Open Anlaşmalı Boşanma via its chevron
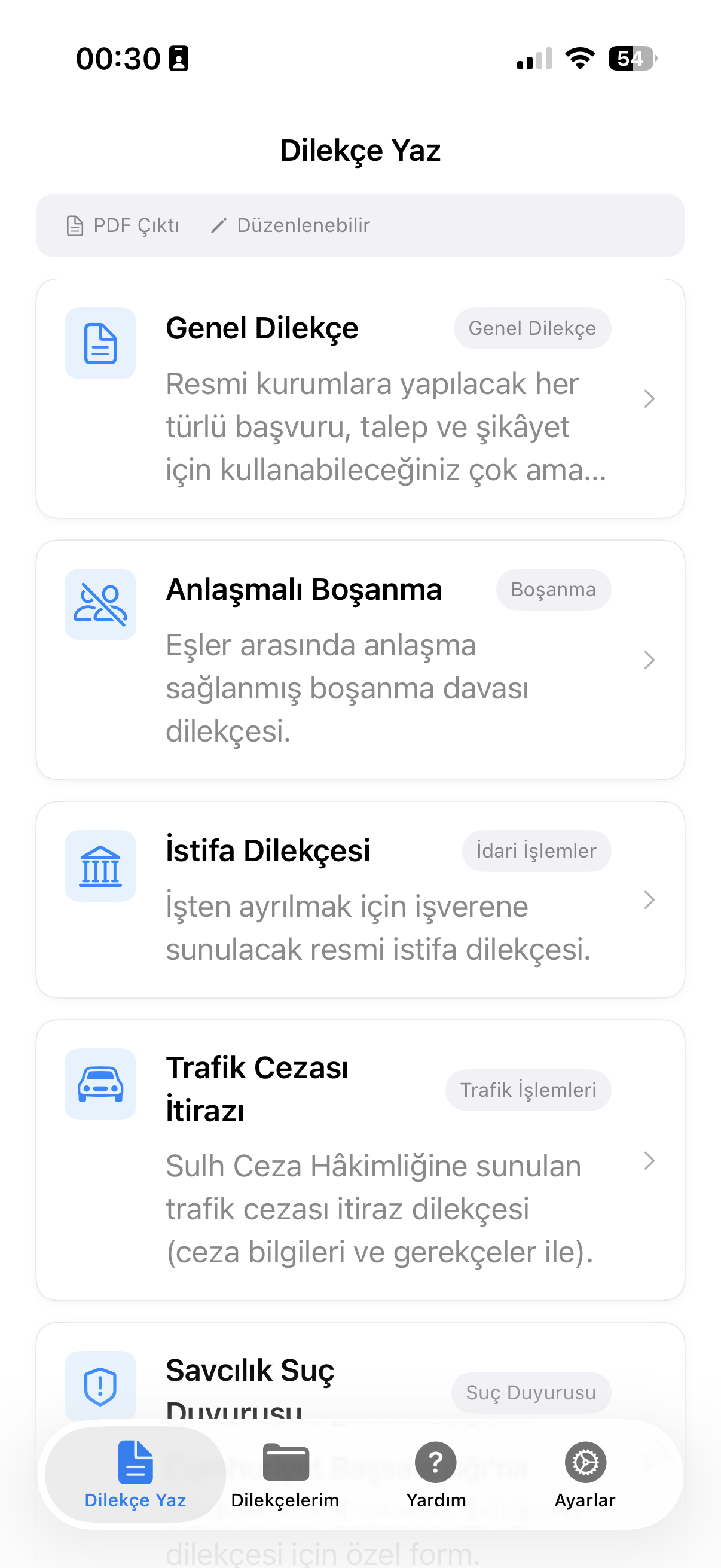 point(650,660)
